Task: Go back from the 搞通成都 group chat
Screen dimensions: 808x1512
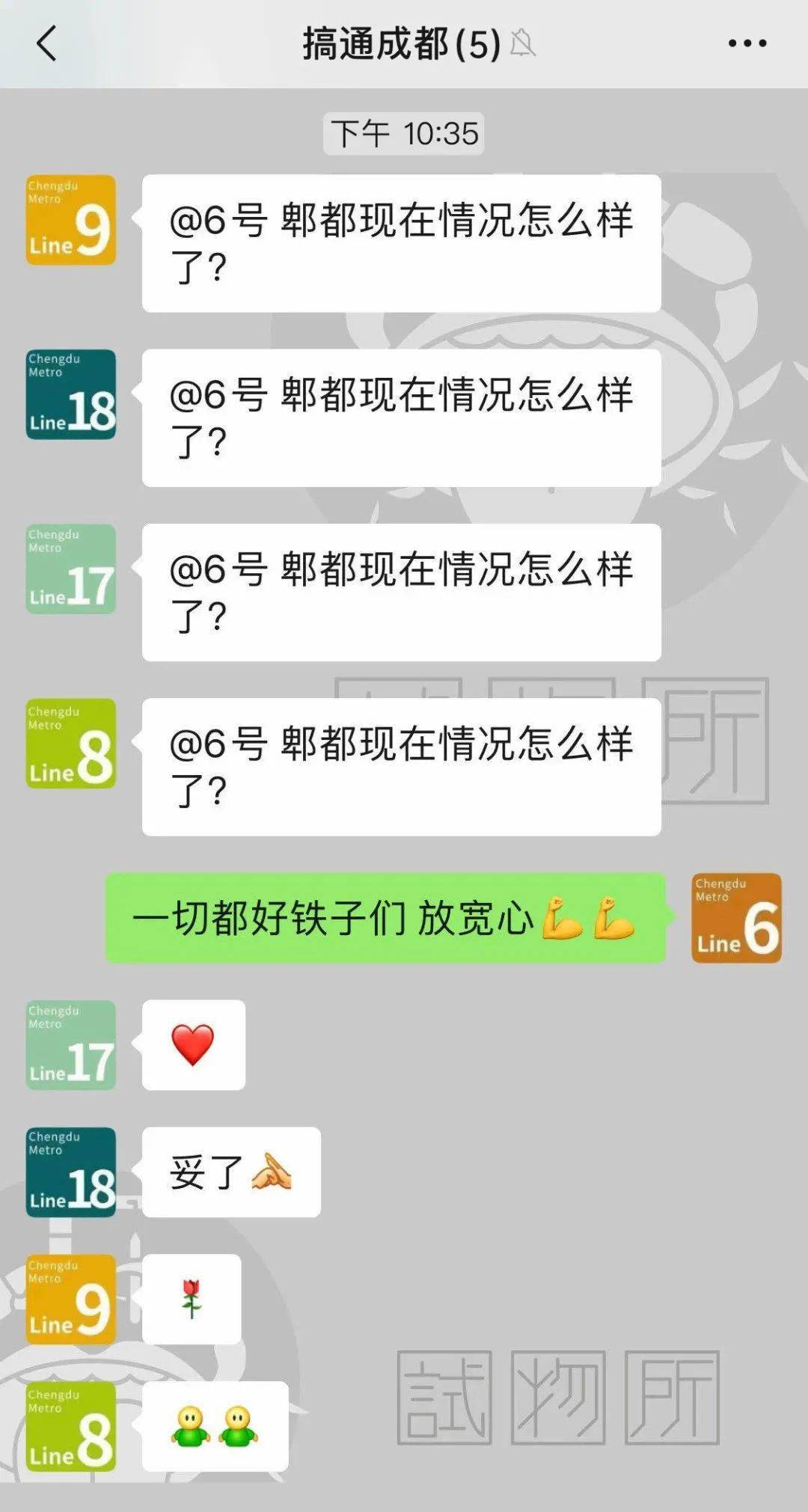Action: click(x=46, y=43)
